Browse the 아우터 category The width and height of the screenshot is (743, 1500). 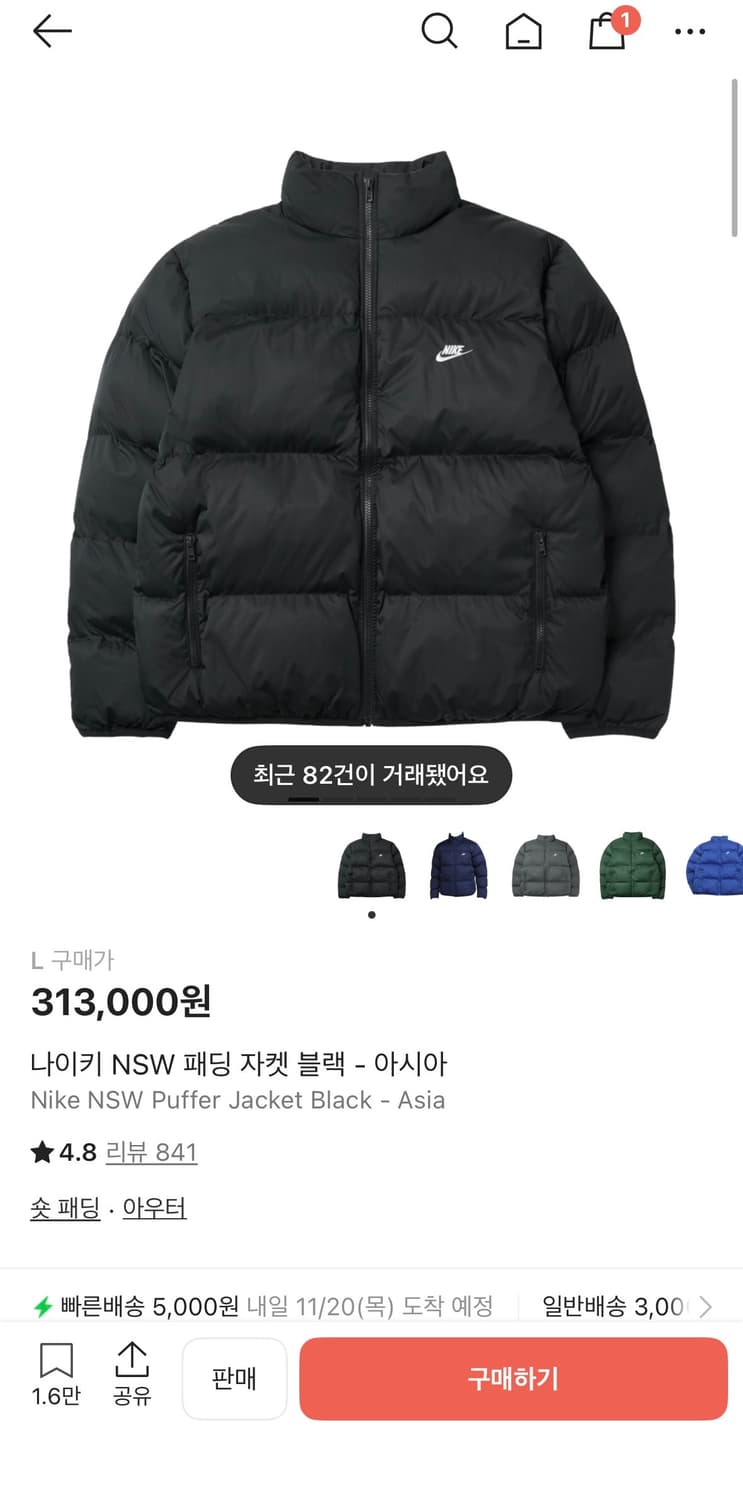(153, 1208)
